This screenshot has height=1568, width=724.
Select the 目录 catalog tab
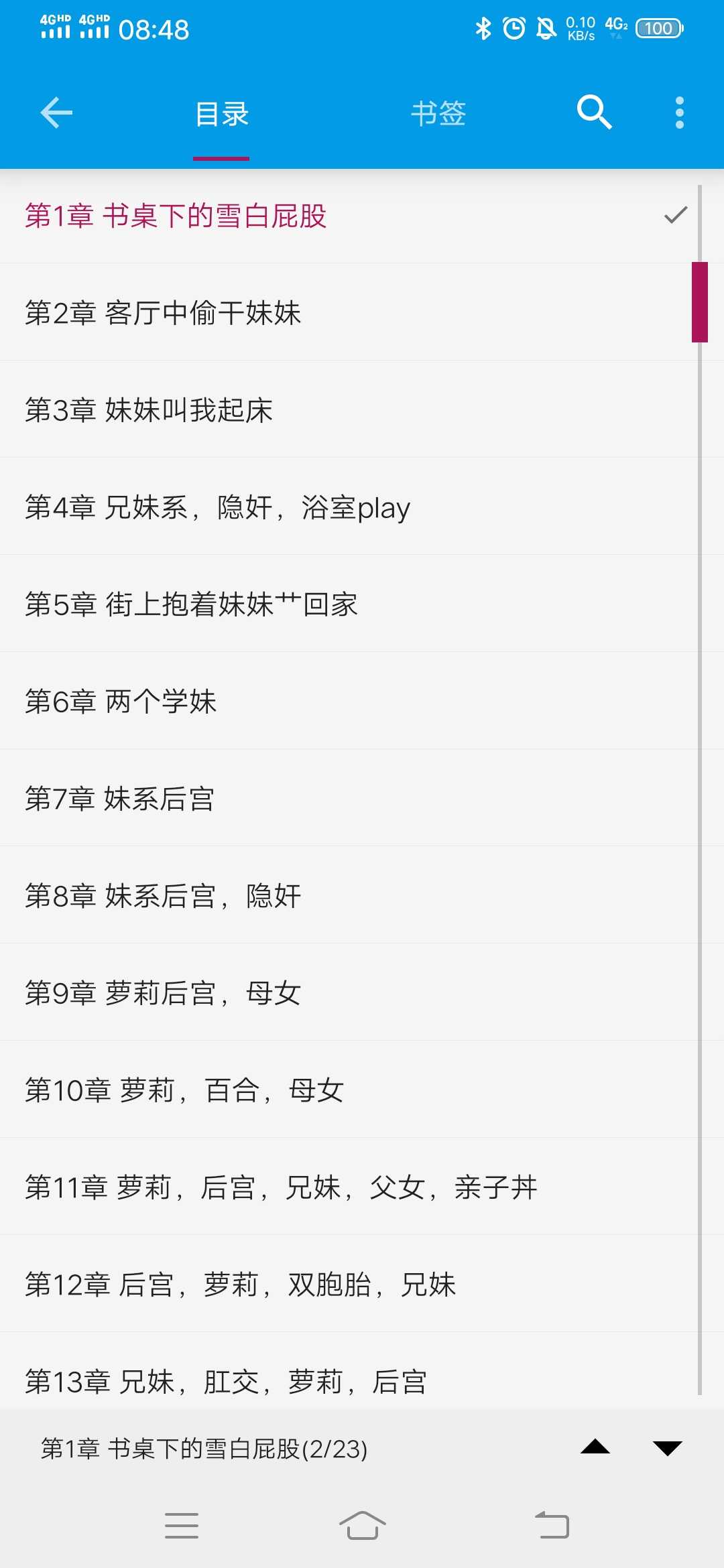[221, 113]
